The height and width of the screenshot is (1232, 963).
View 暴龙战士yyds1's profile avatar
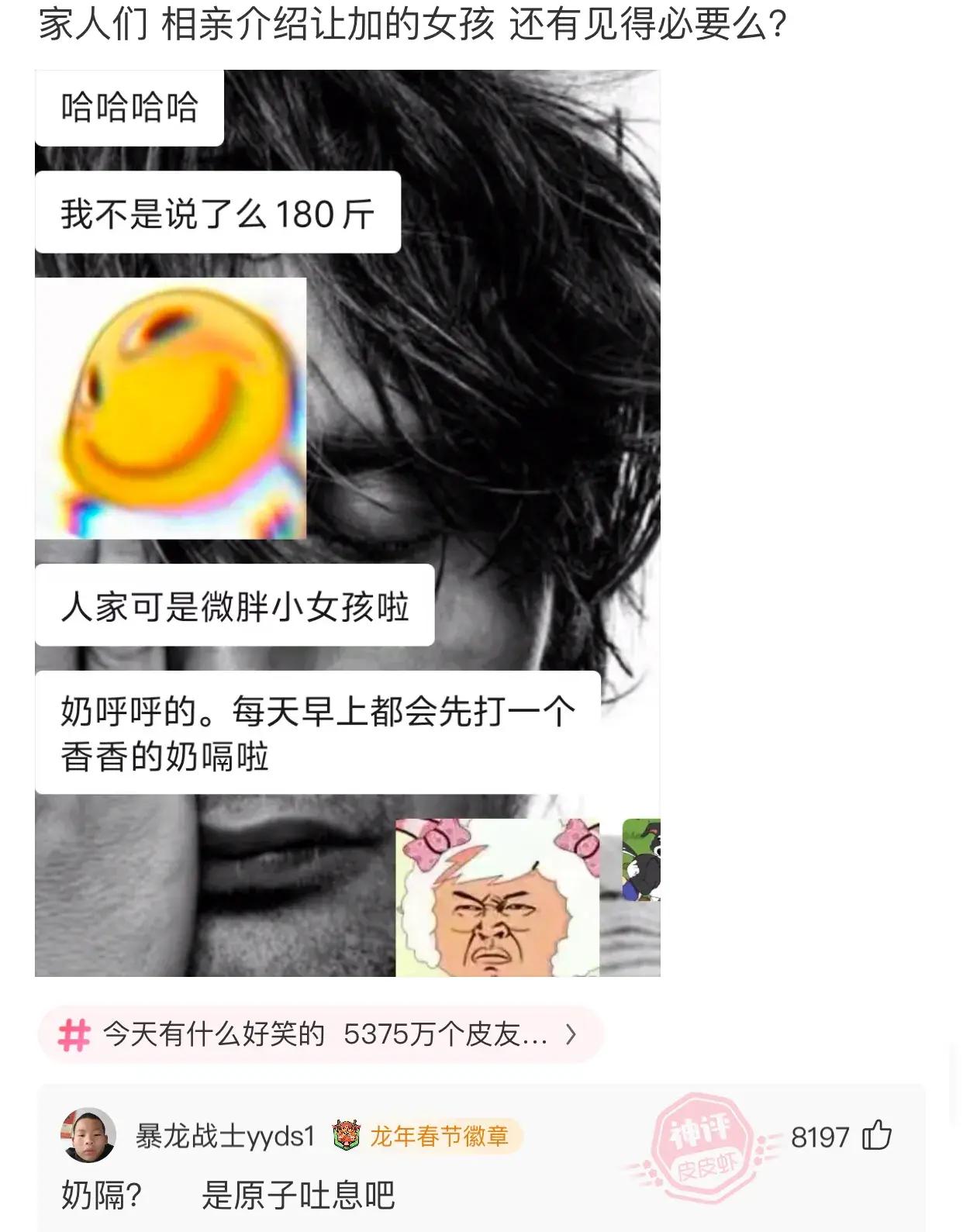[x=88, y=1136]
